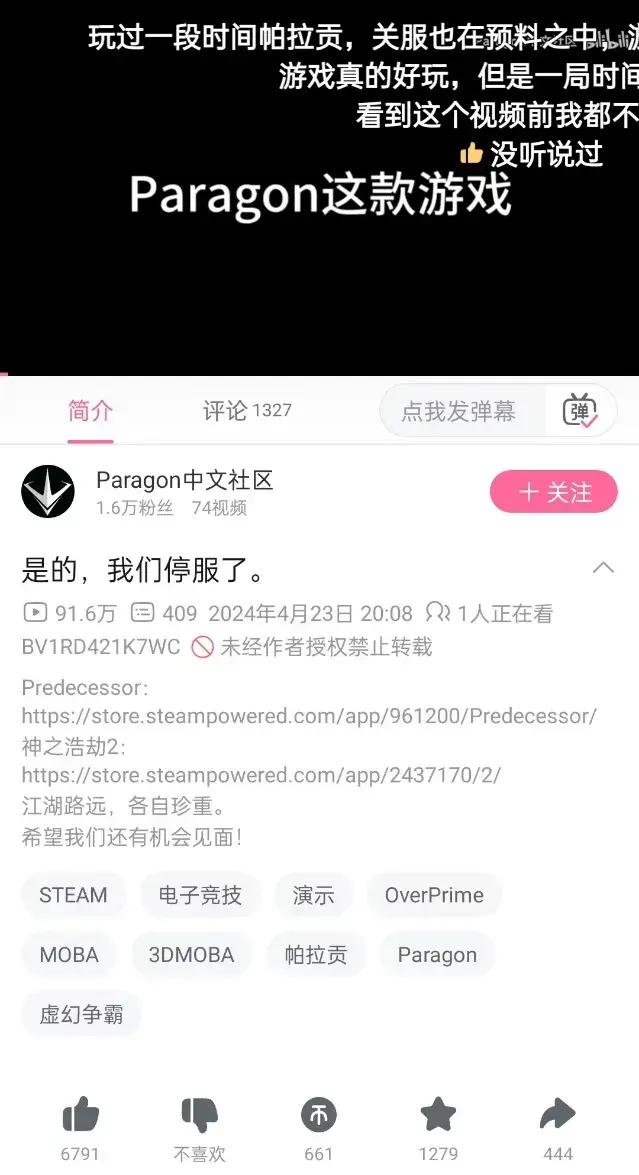639x1175 pixels.
Task: View the 虚幻争霸 tag
Action: coord(81,1014)
